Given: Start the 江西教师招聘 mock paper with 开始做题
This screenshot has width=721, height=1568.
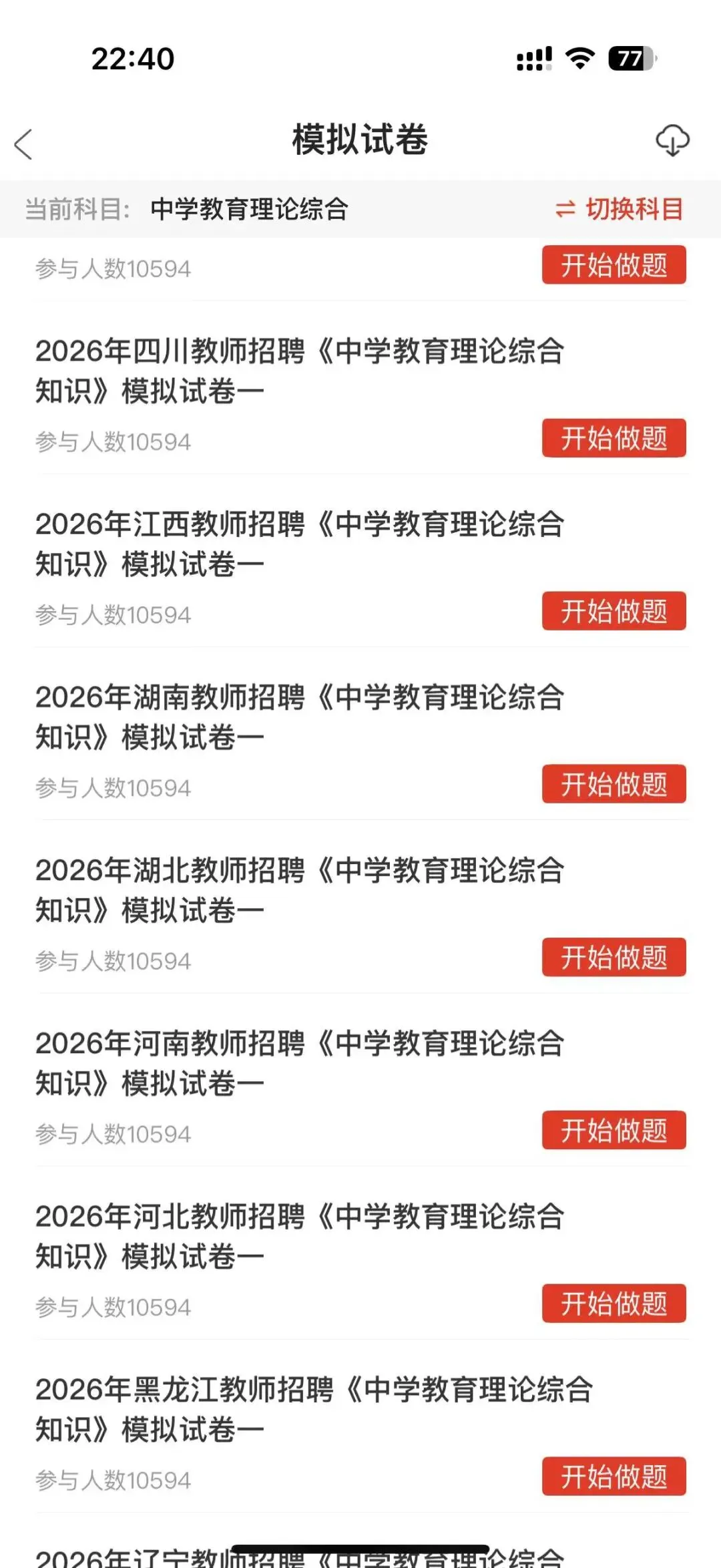Looking at the screenshot, I should point(614,611).
